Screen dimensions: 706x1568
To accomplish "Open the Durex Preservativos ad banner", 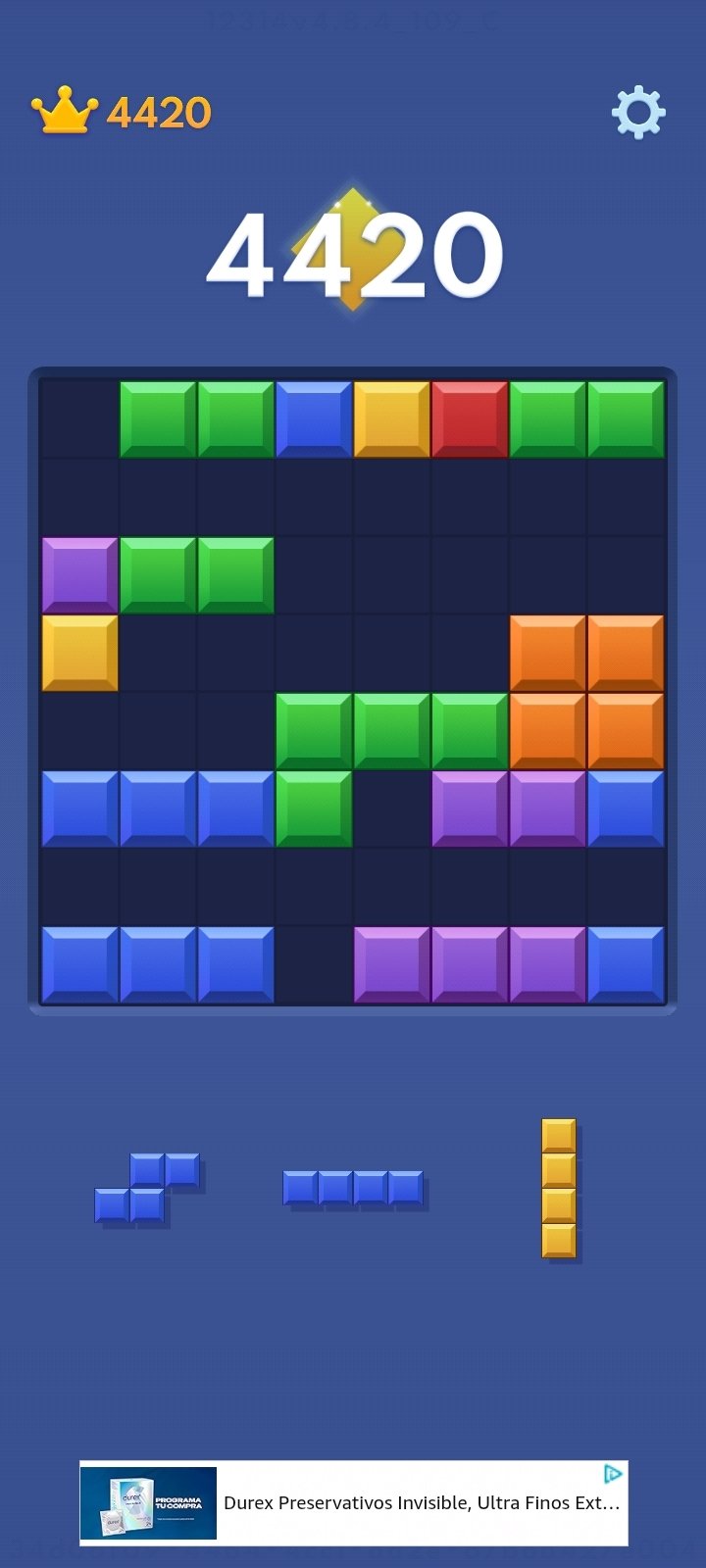I will [x=392, y=1502].
